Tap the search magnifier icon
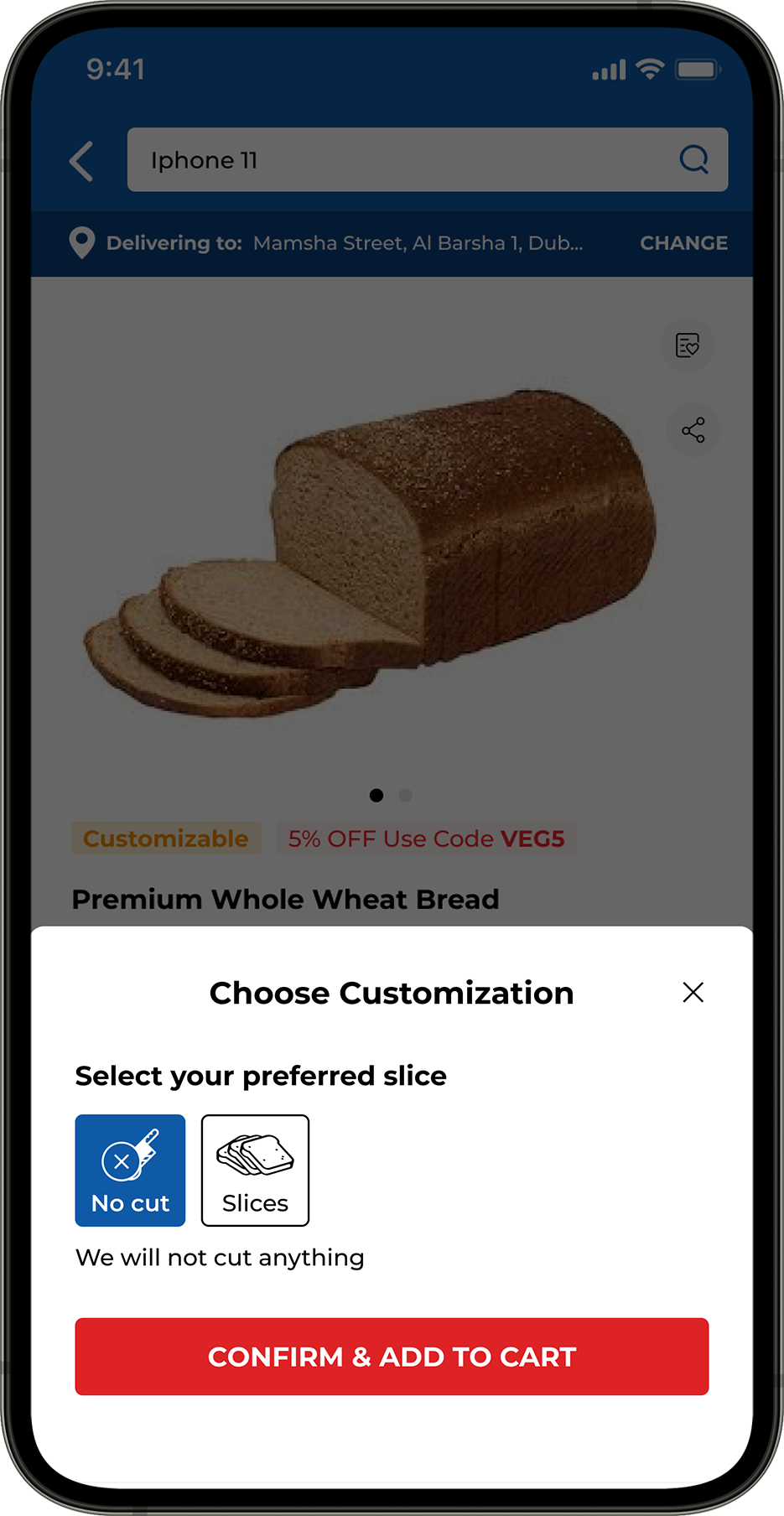This screenshot has width=784, height=1516. coord(693,159)
